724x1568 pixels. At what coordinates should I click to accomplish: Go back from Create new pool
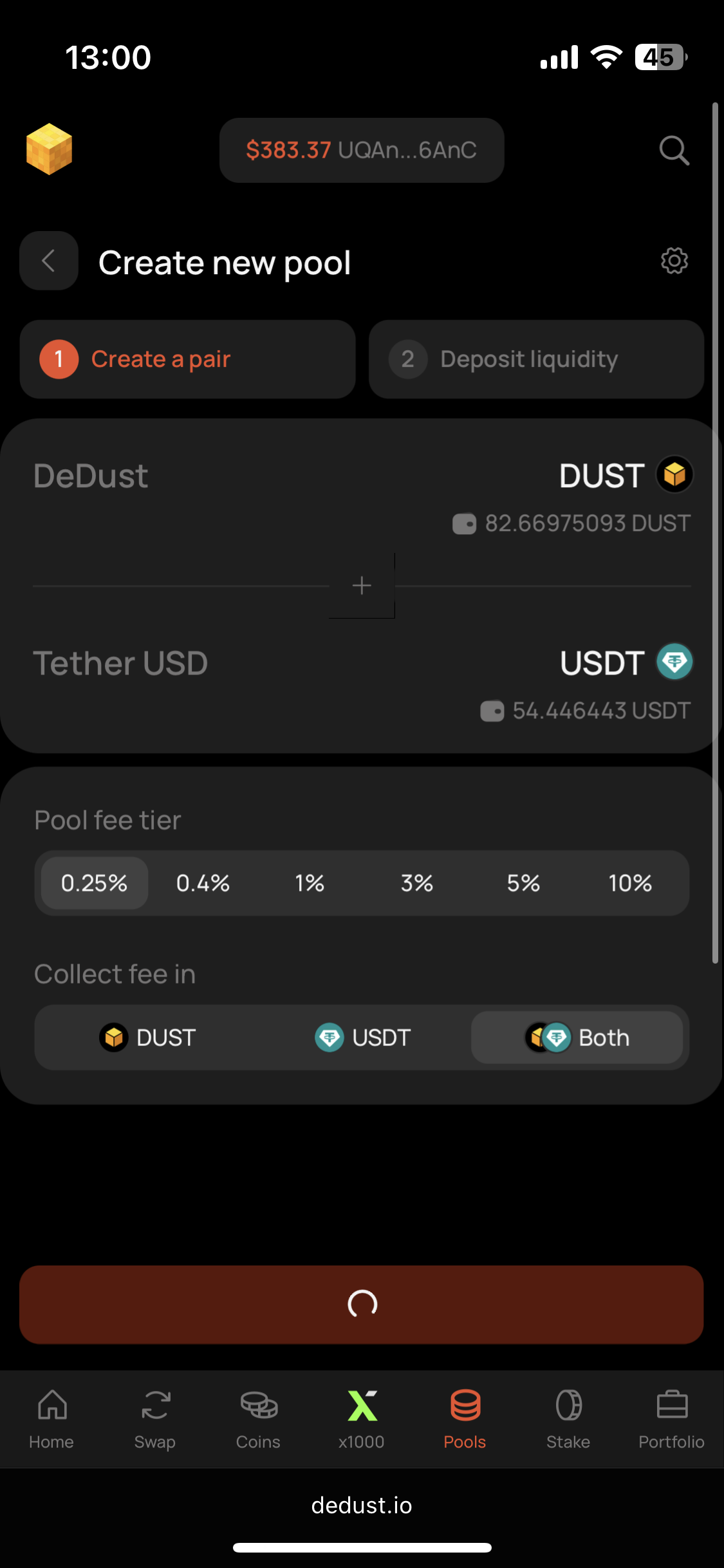[49, 261]
